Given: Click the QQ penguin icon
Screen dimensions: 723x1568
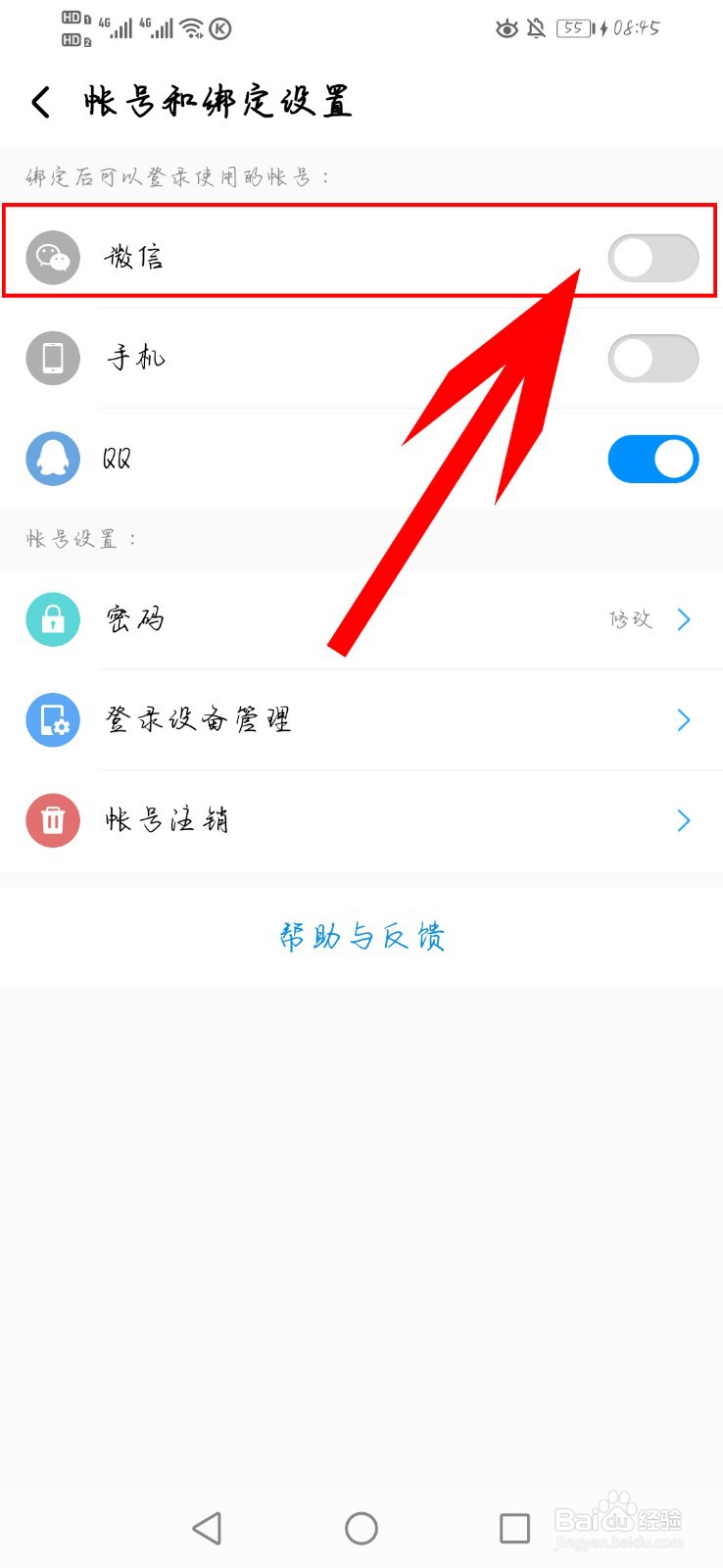Looking at the screenshot, I should pos(52,459).
